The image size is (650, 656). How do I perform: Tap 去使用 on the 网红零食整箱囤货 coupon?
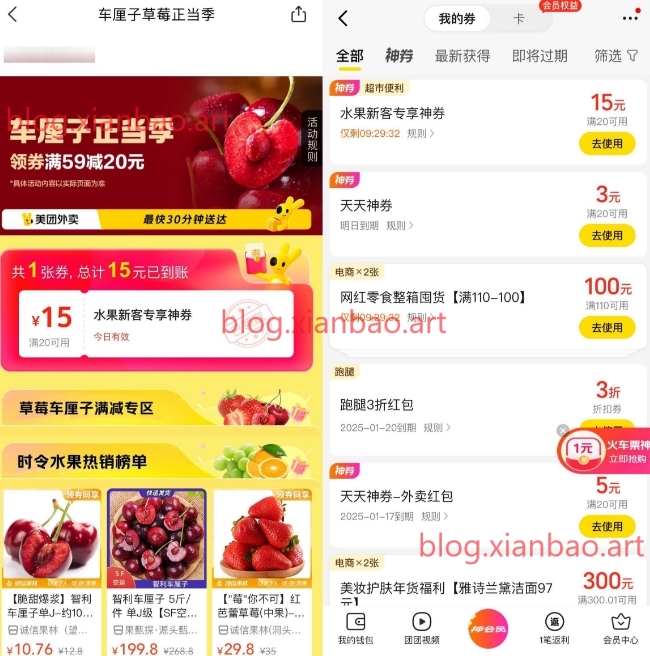pos(606,328)
